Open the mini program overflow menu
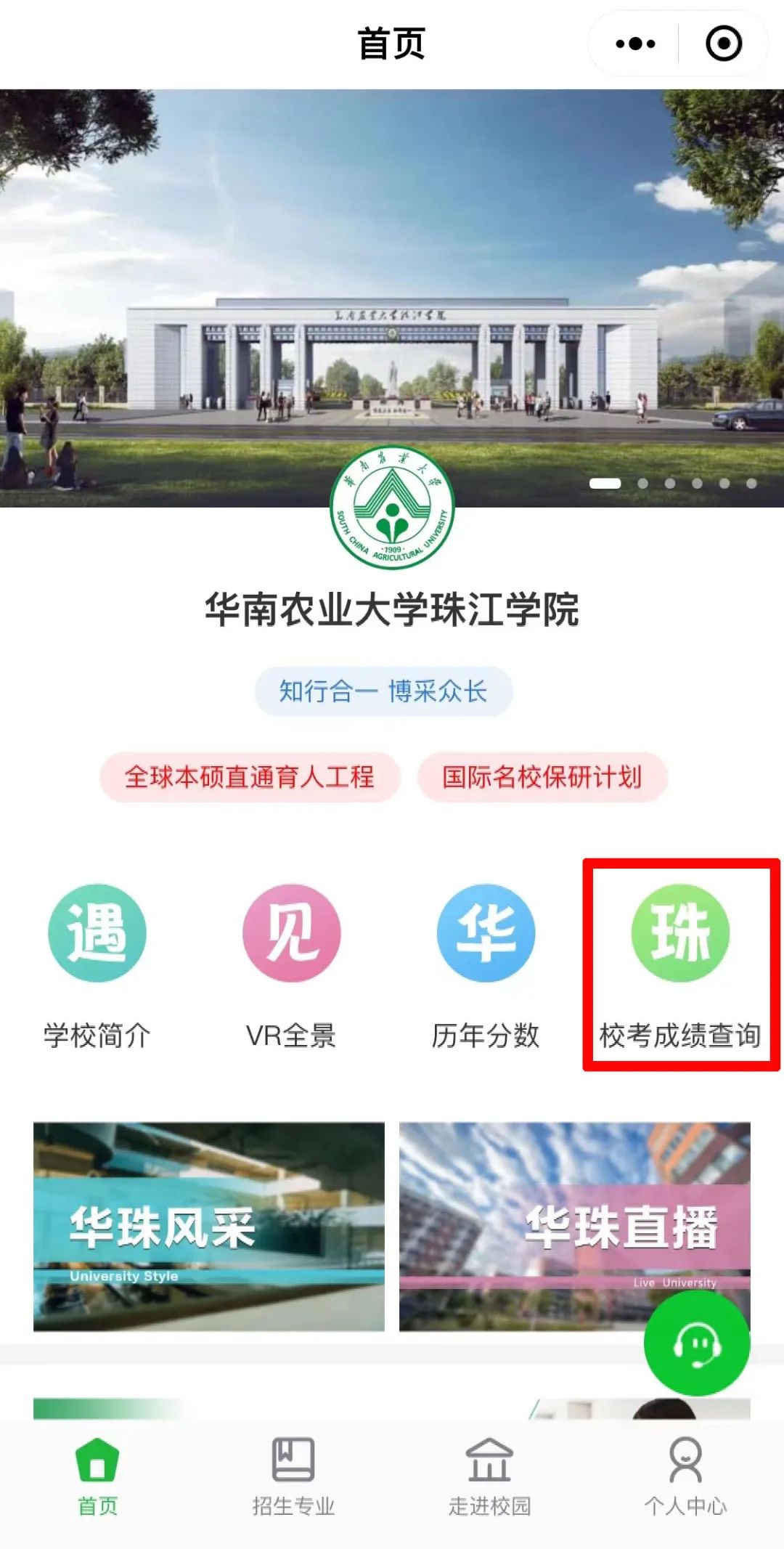784x1549 pixels. (635, 44)
